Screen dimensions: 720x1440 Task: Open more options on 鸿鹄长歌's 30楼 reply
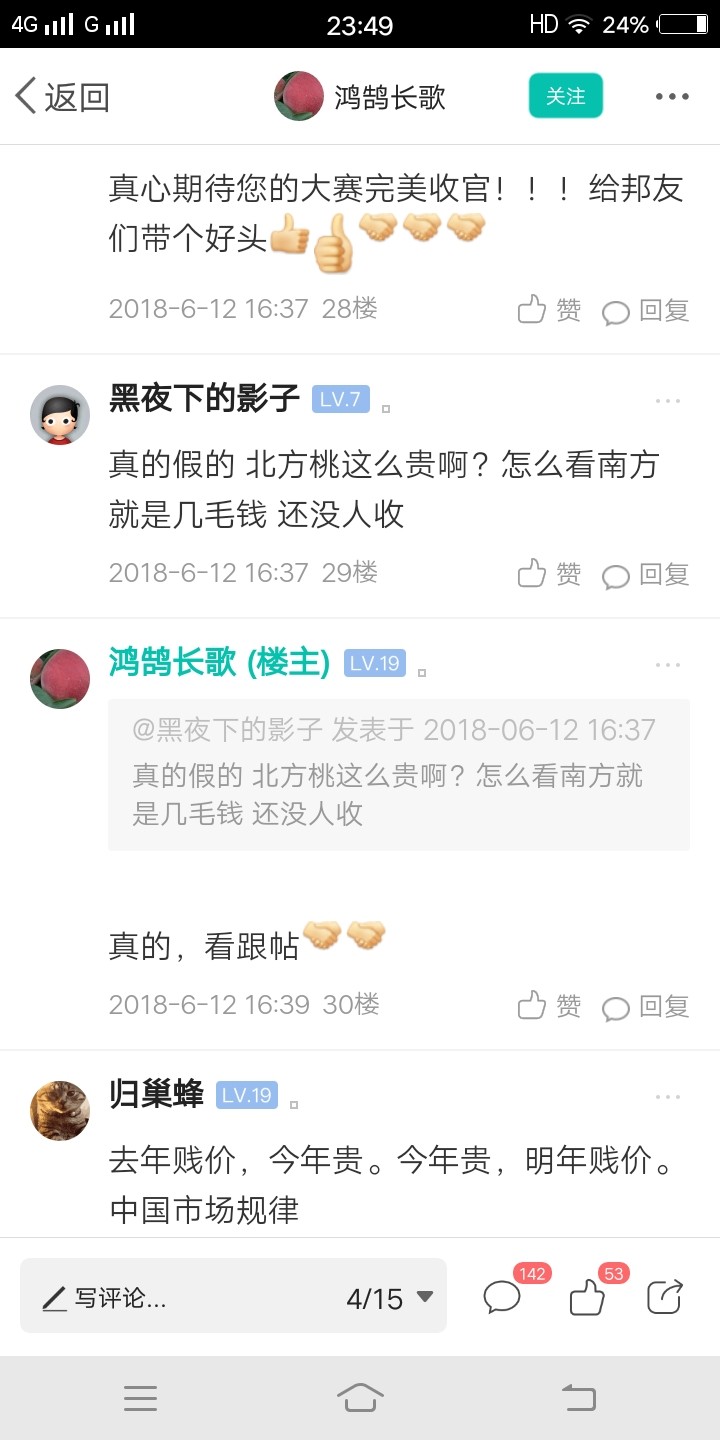(x=668, y=665)
